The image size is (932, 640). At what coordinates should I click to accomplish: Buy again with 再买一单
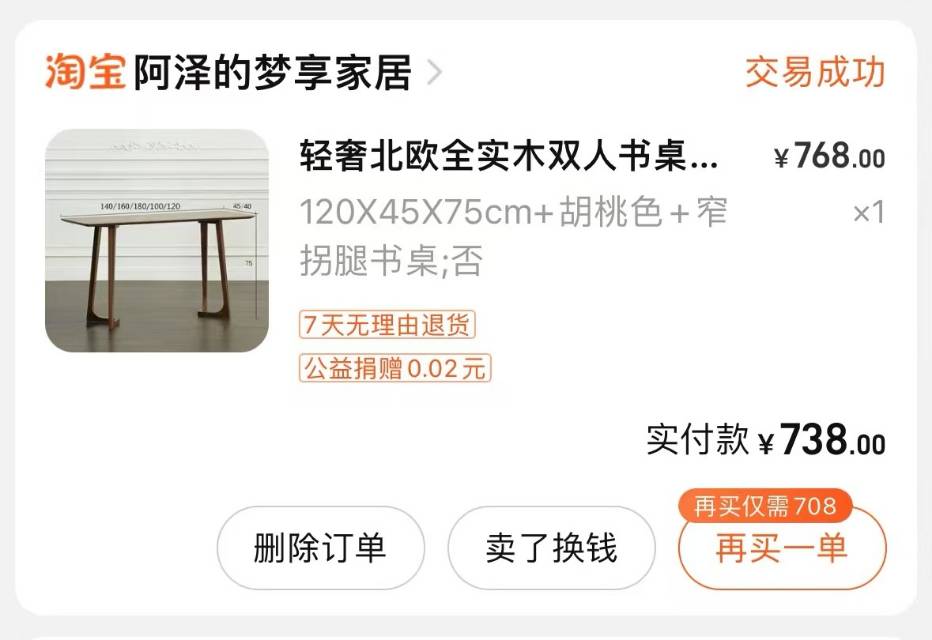coord(782,548)
